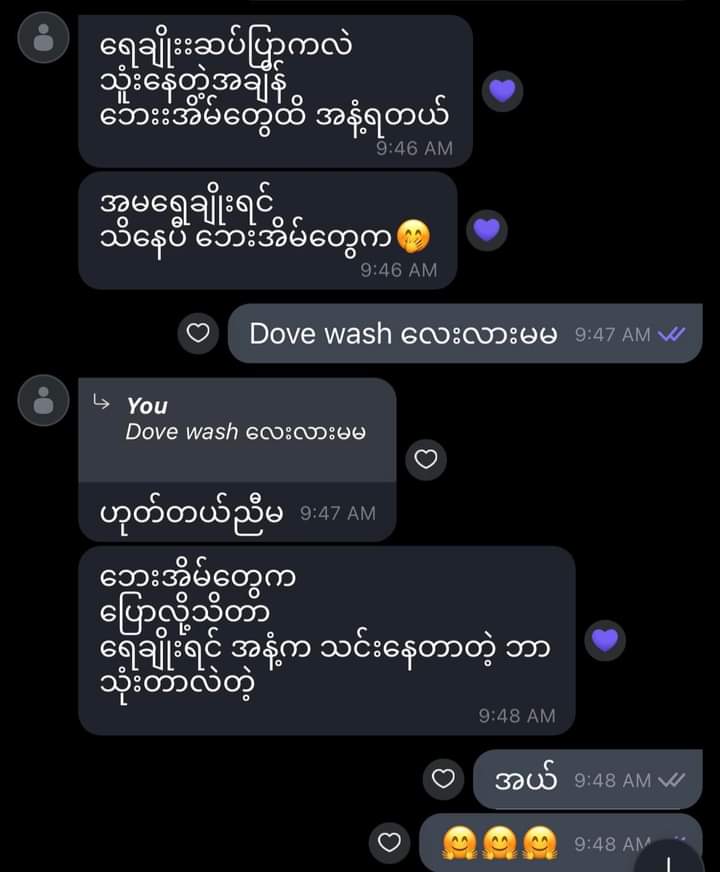Unlike the first 9:46 AM message's purple heart
Image resolution: width=720 pixels, height=872 pixels.
pyautogui.click(x=503, y=92)
